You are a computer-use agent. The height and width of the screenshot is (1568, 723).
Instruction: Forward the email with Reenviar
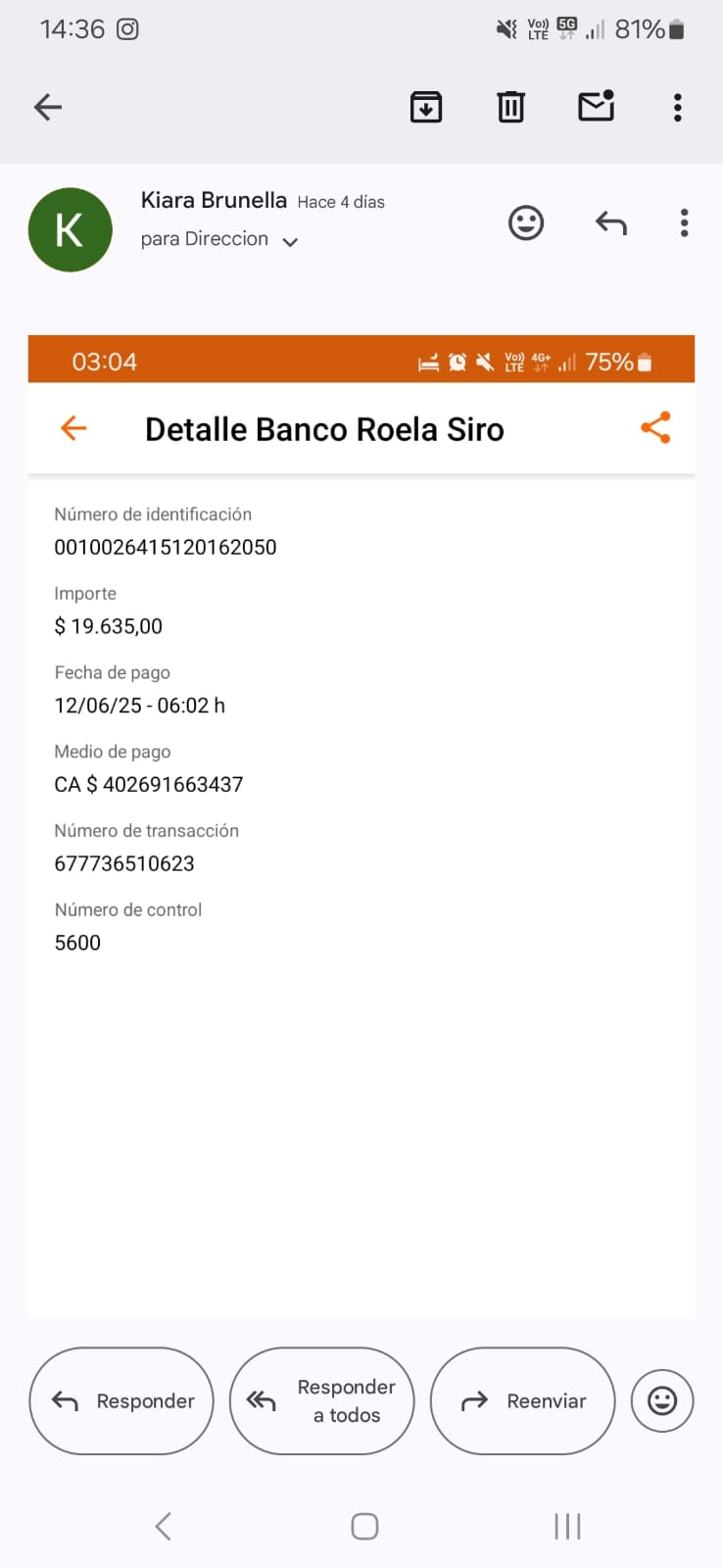[x=522, y=1401]
